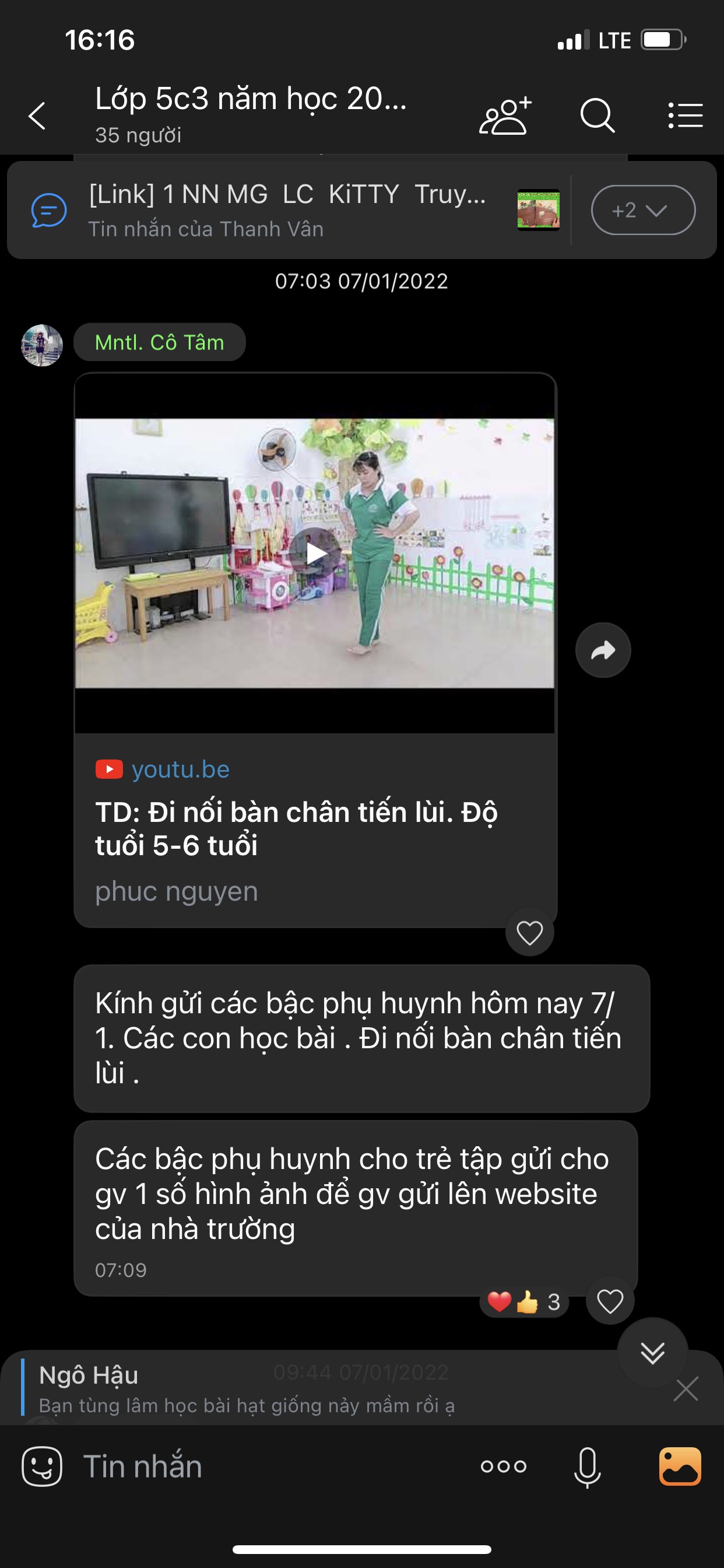Image resolution: width=724 pixels, height=1568 pixels.
Task: Open more attachment options
Action: 503,1466
